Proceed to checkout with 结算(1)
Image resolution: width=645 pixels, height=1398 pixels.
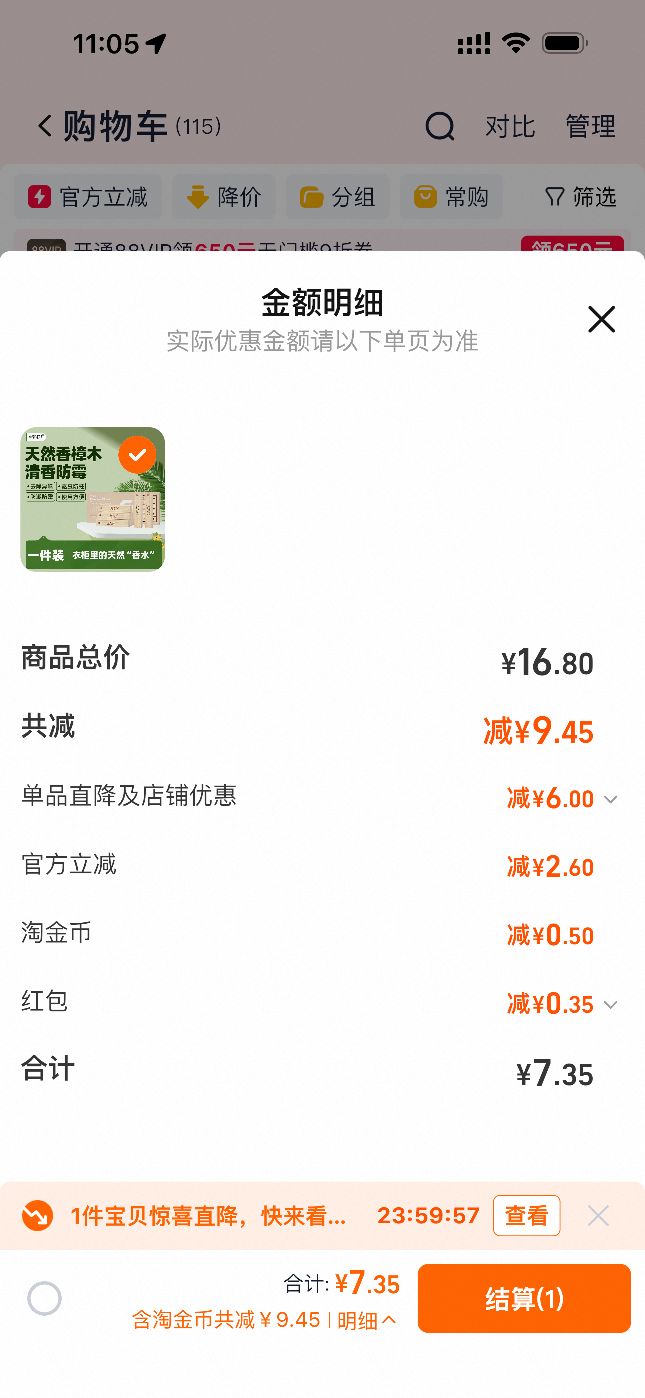pyautogui.click(x=524, y=1298)
